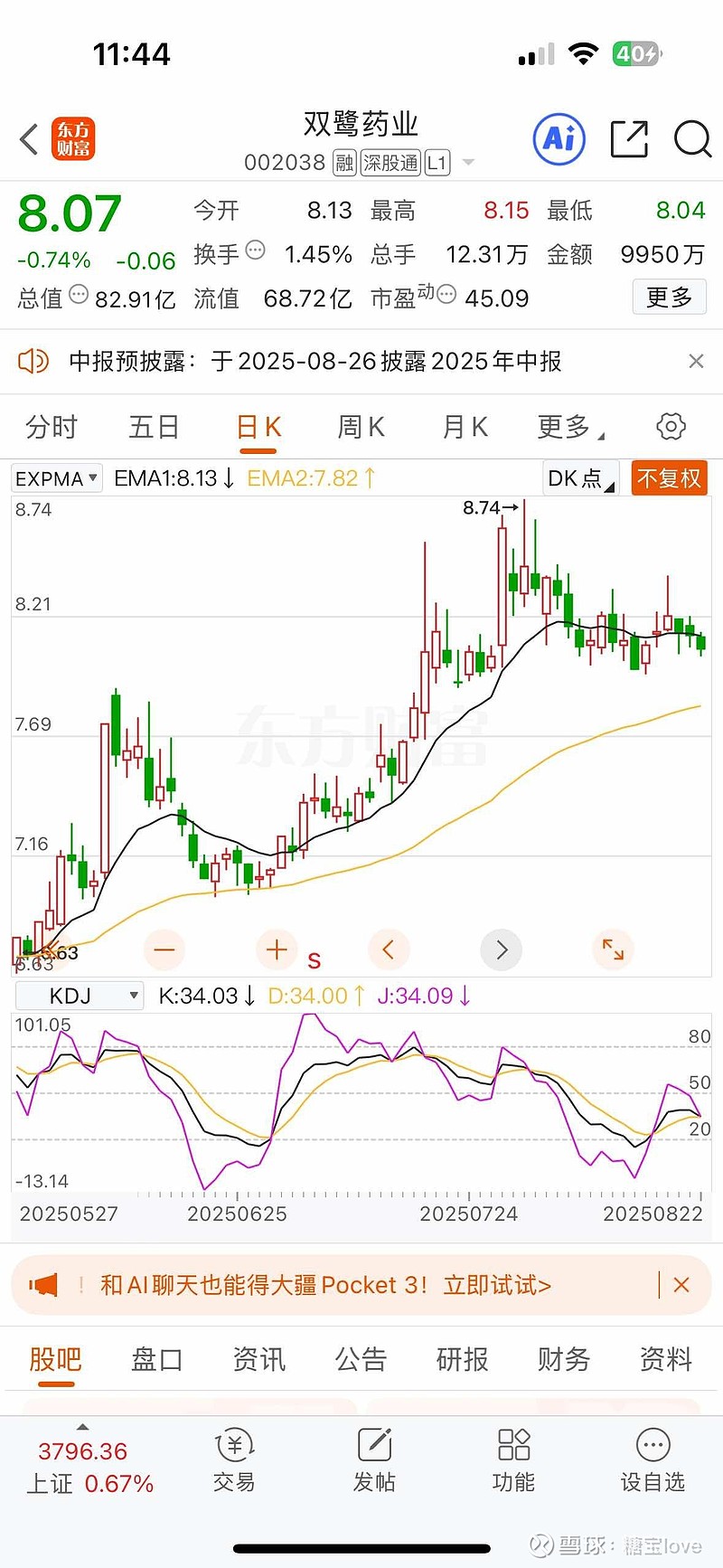
Task: Select the 月K chart tab
Action: click(465, 427)
